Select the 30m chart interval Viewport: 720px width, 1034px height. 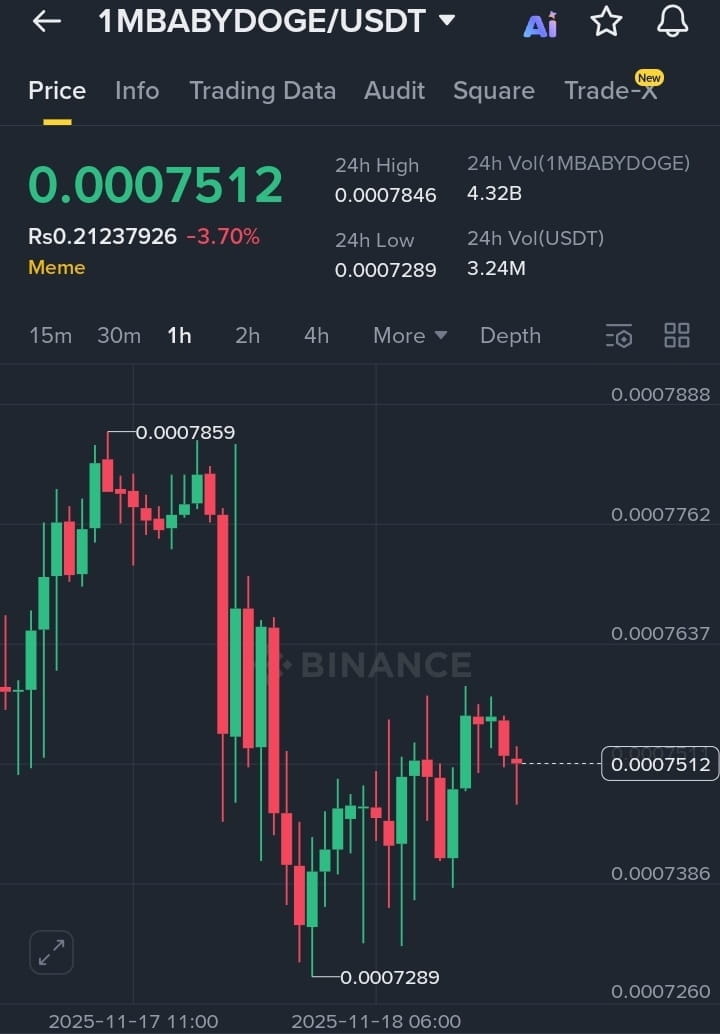[x=118, y=336]
